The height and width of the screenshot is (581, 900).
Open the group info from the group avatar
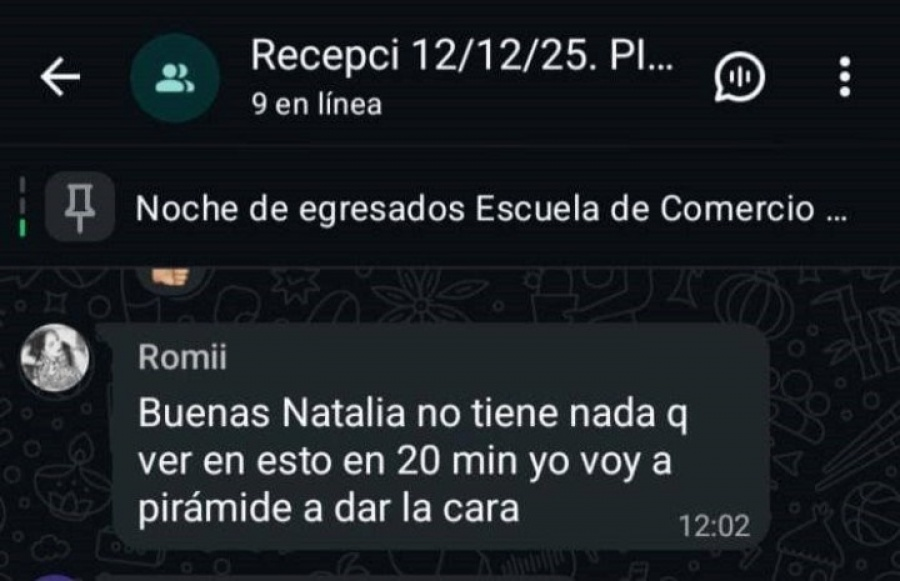[175, 78]
